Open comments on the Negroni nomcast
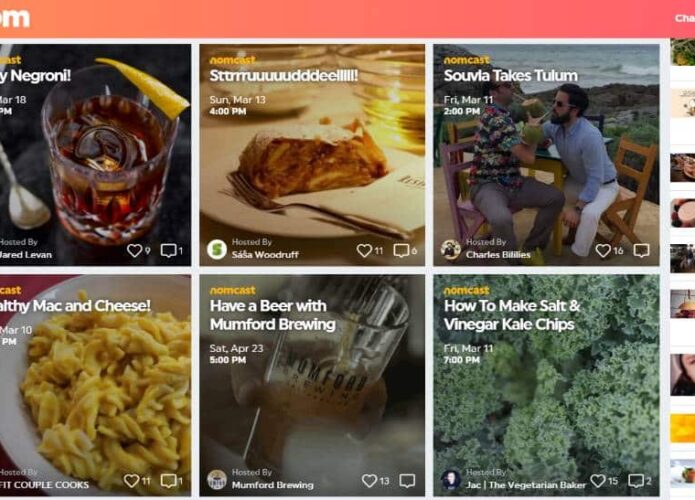The width and height of the screenshot is (695, 500). [x=169, y=251]
